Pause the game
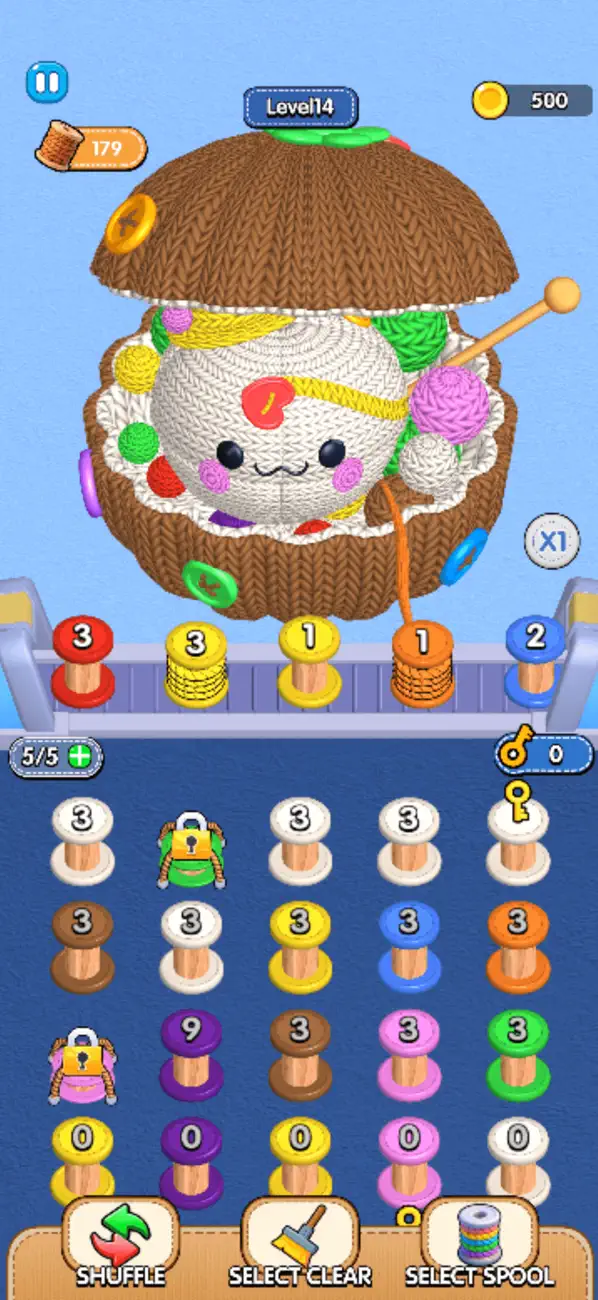The height and width of the screenshot is (1300, 598). pos(47,82)
